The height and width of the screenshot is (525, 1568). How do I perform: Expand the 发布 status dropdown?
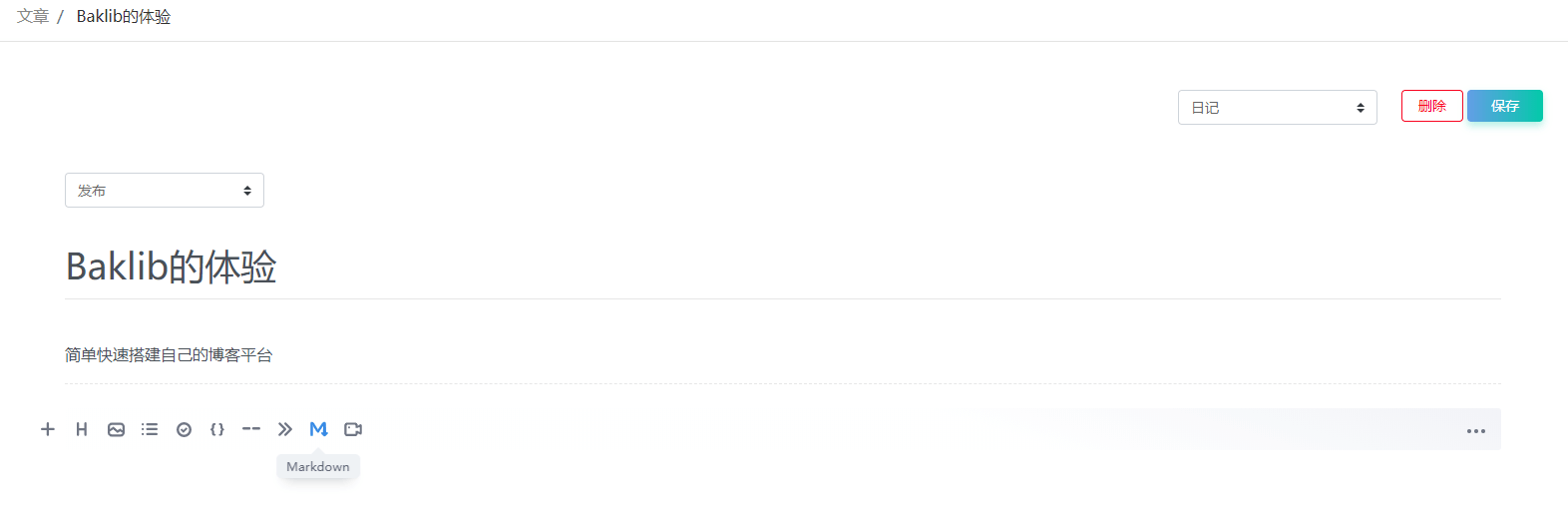point(165,191)
